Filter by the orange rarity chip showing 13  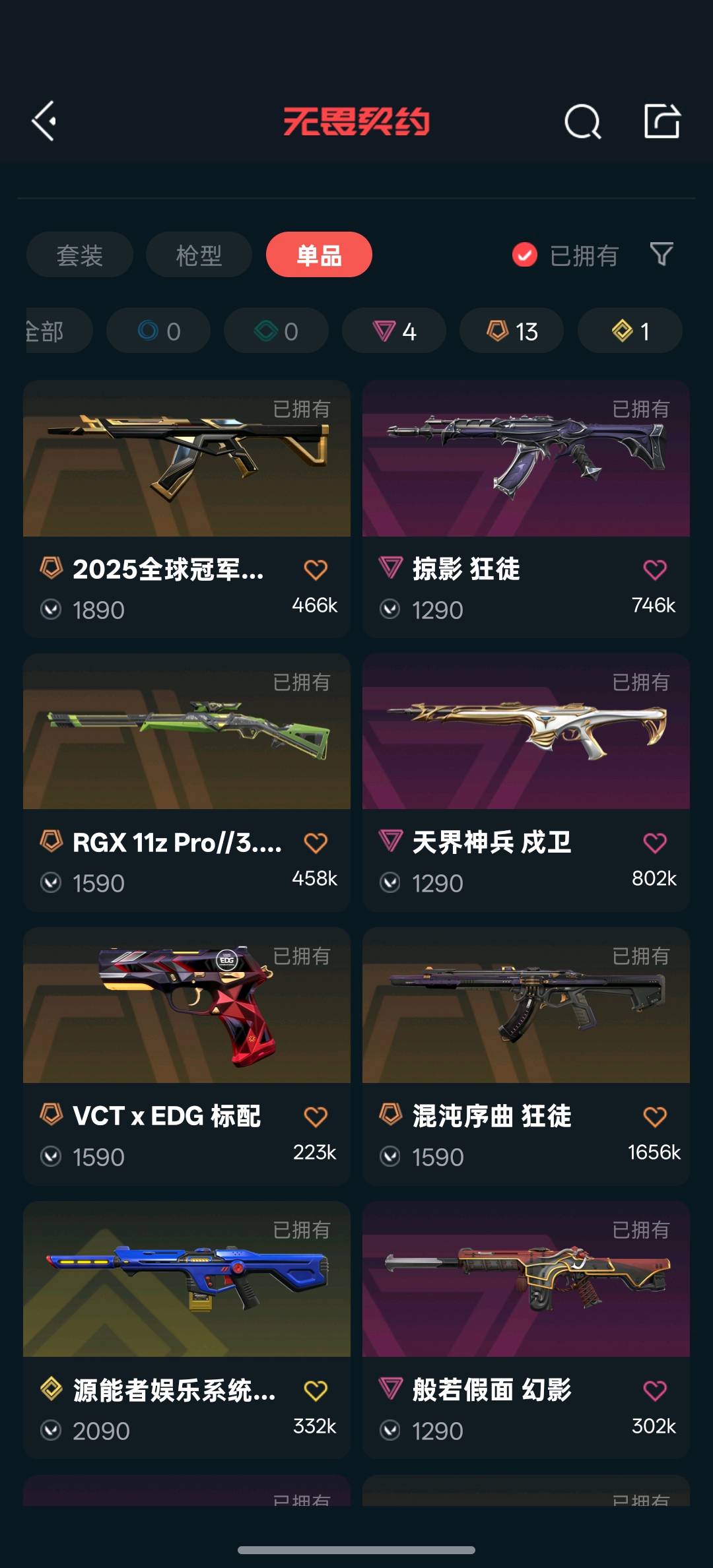point(512,331)
